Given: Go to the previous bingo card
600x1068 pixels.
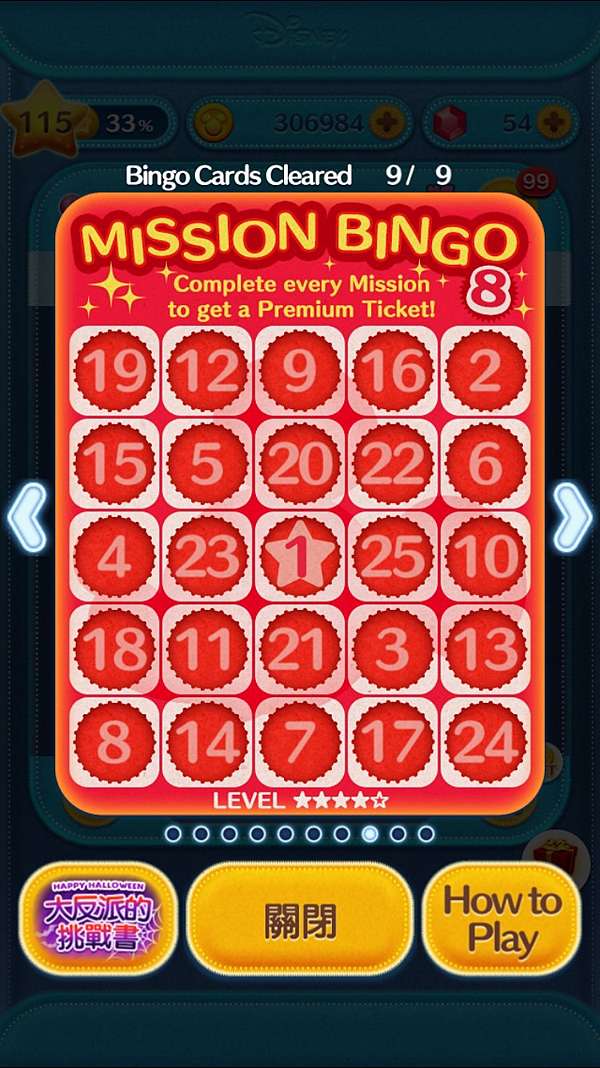Looking at the screenshot, I should 27,517.
